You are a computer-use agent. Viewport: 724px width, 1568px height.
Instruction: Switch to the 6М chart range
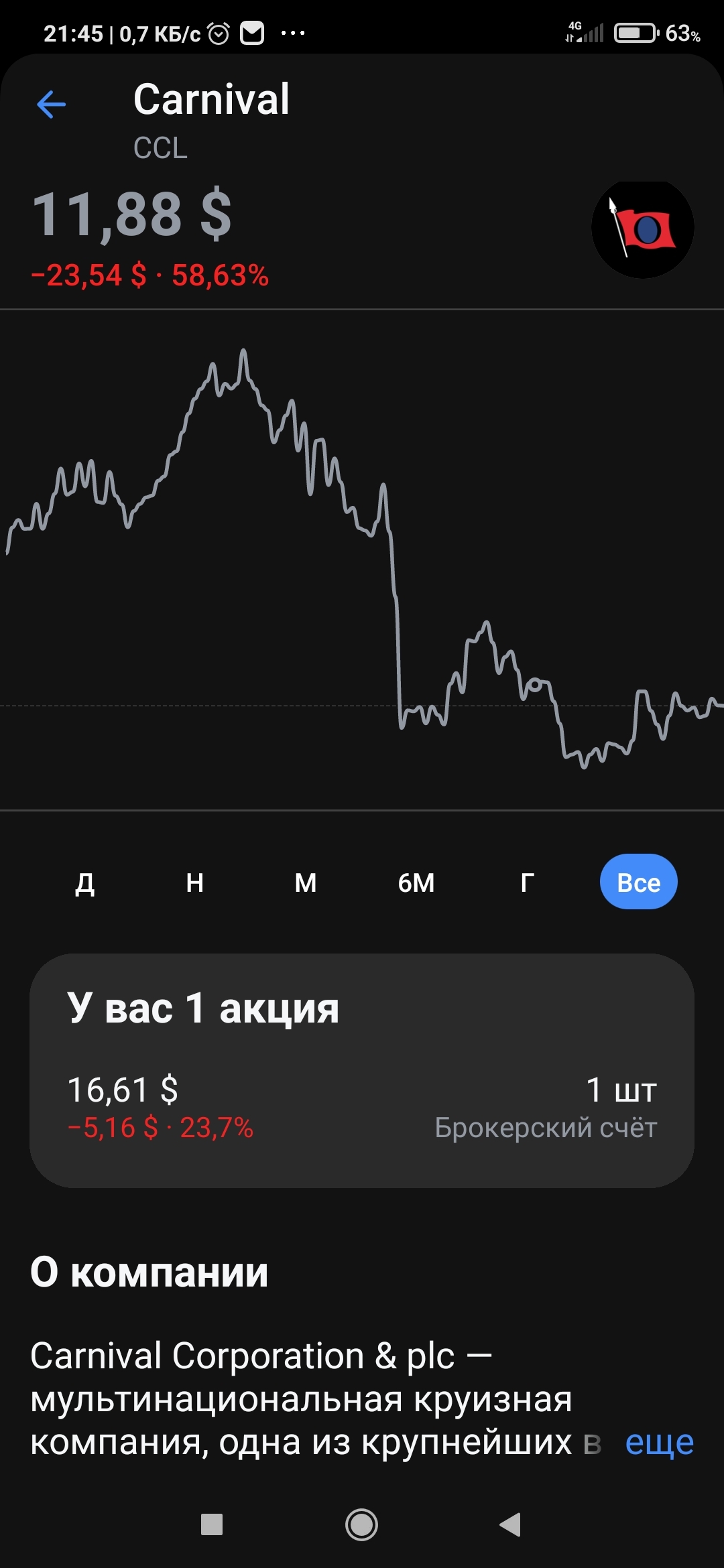(x=416, y=883)
